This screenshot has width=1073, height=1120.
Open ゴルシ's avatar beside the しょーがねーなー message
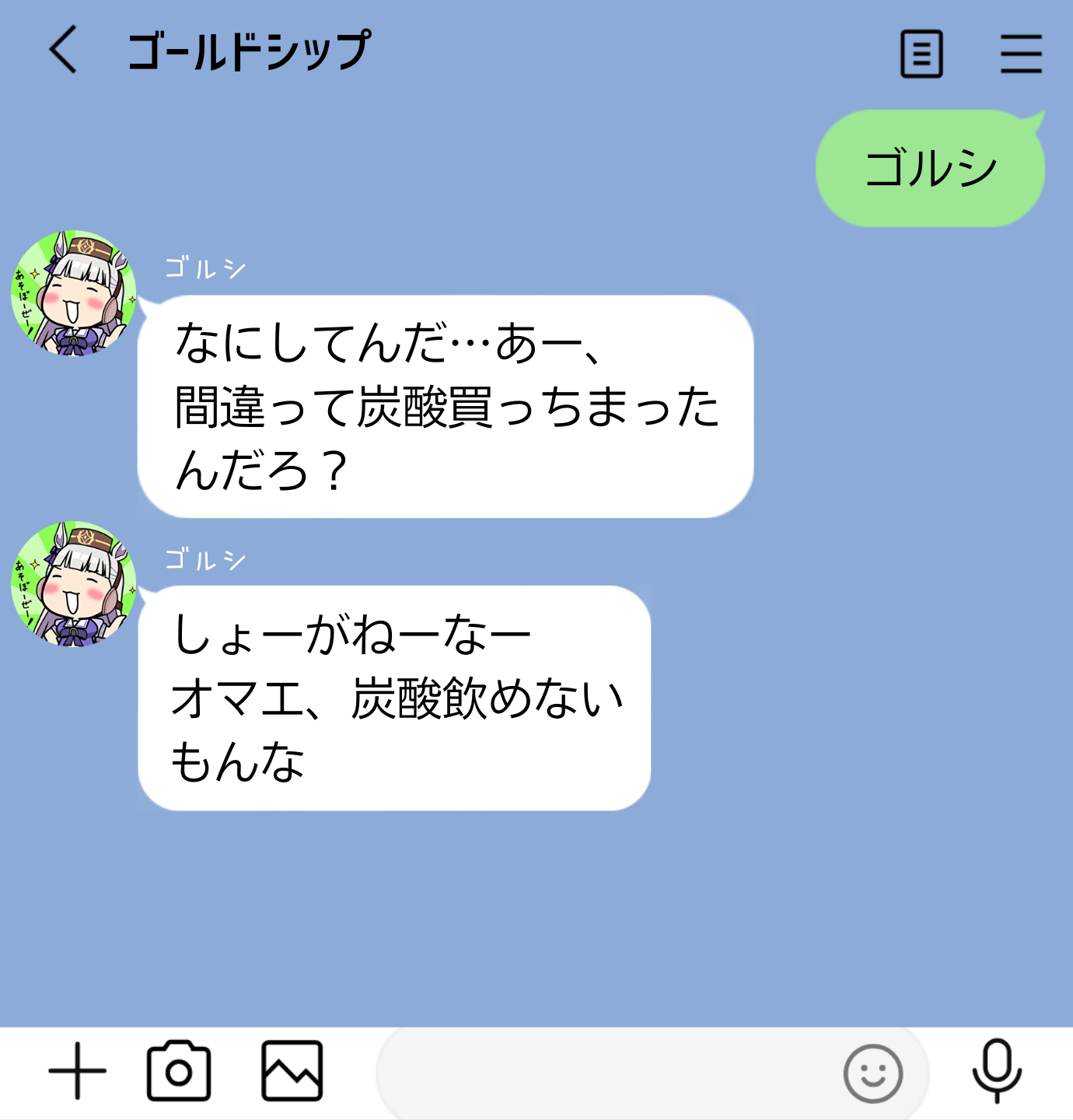74,584
